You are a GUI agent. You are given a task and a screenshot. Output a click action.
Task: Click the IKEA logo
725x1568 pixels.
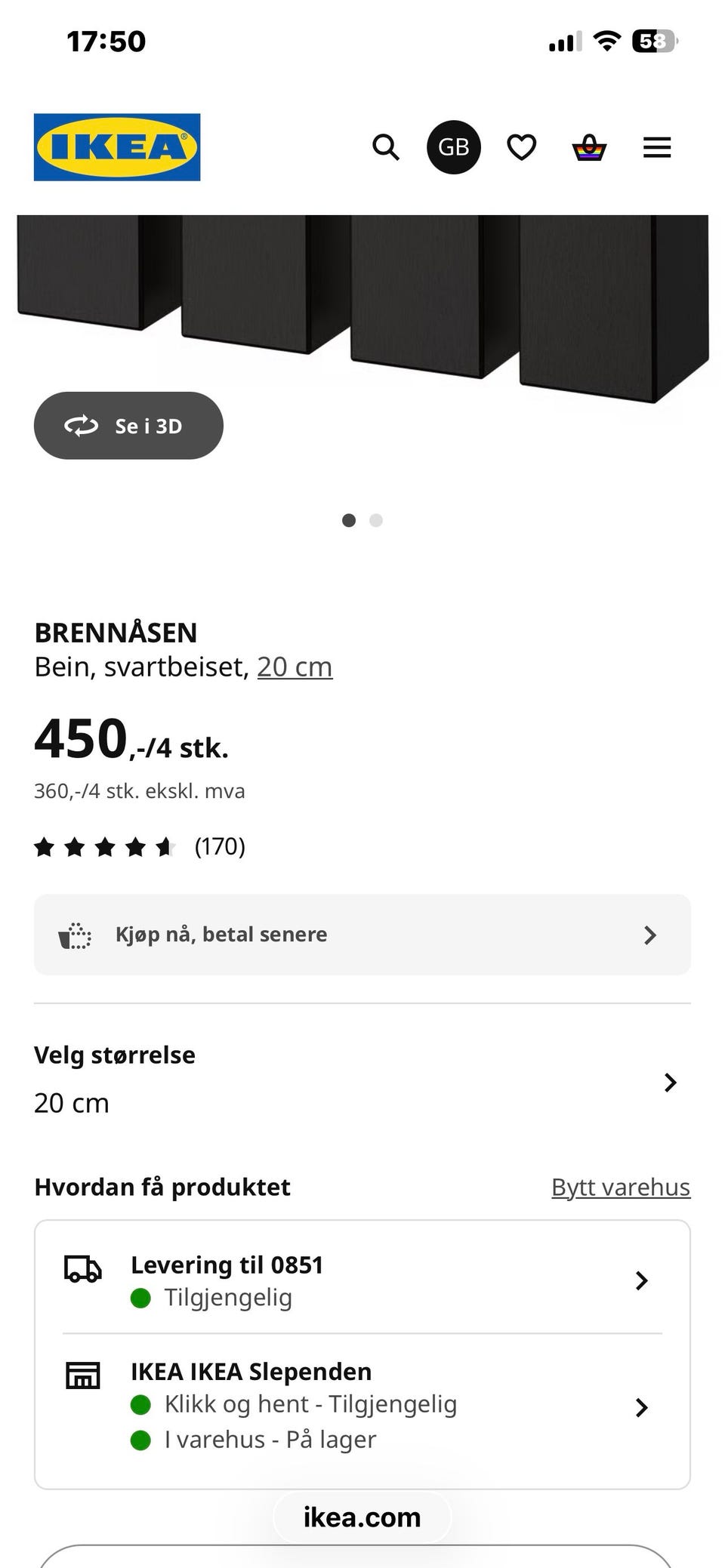coord(116,146)
